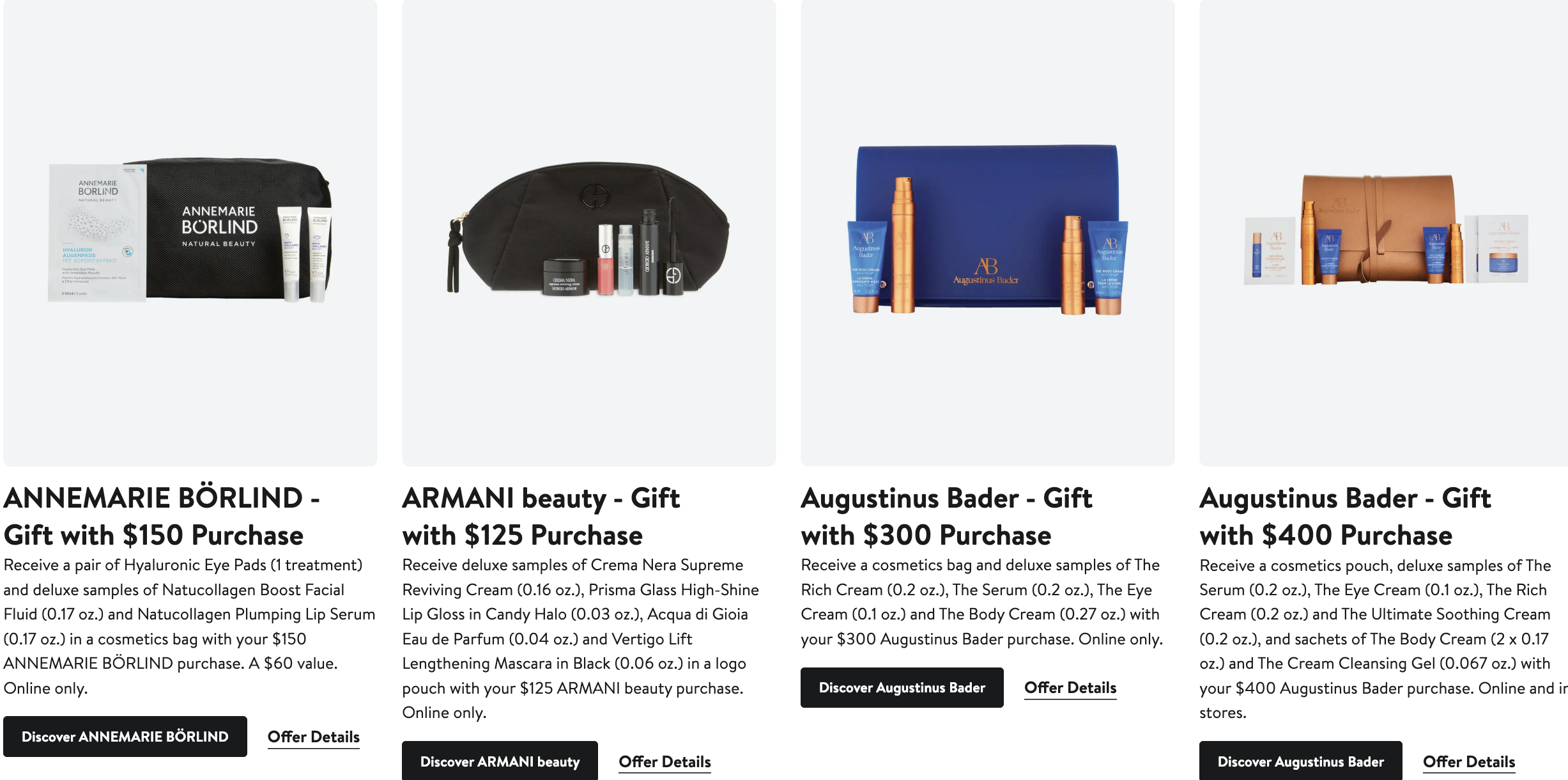1568x780 pixels.
Task: Open Offer Details for $300 Augustinus Bader gift
Action: 1070,688
